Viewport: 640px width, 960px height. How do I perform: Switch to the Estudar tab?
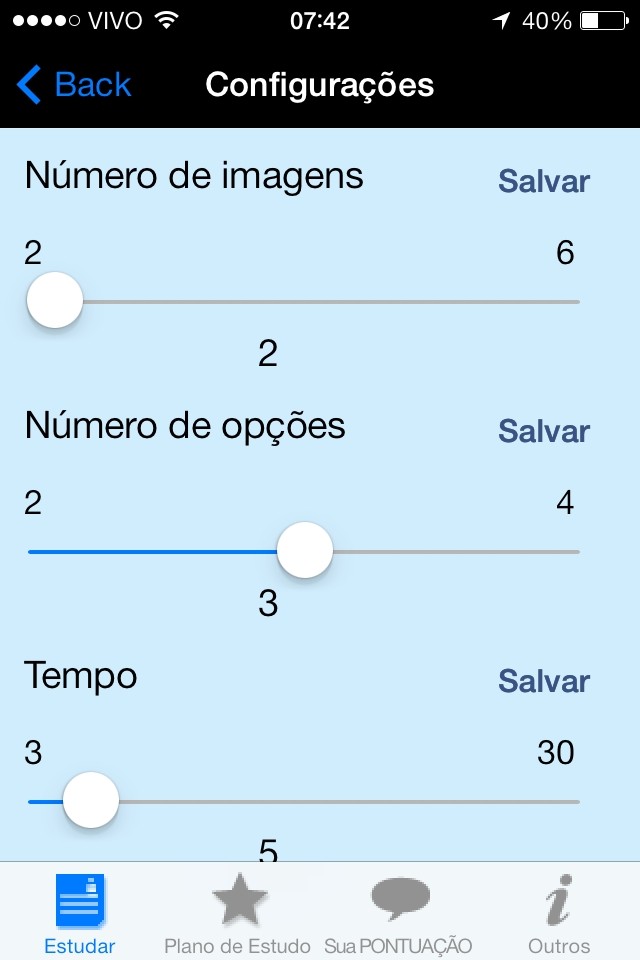tap(80, 913)
